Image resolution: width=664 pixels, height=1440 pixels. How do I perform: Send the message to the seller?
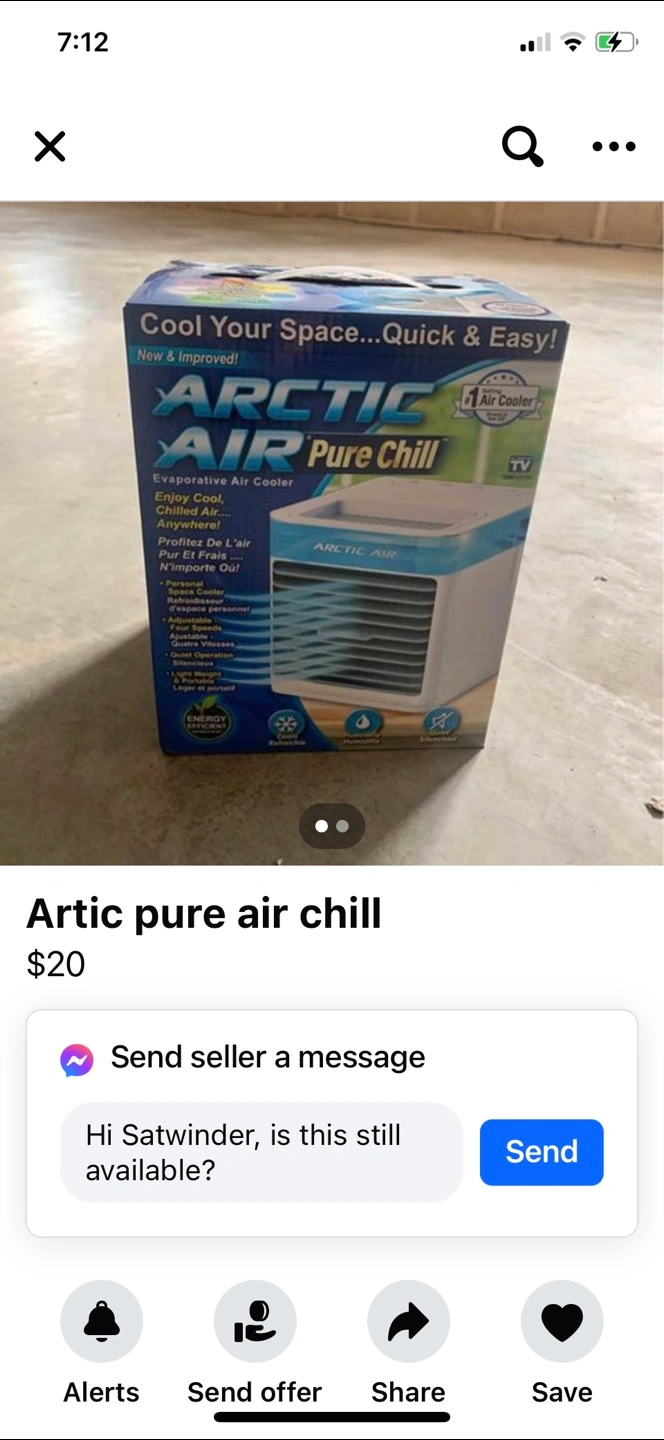click(541, 1152)
